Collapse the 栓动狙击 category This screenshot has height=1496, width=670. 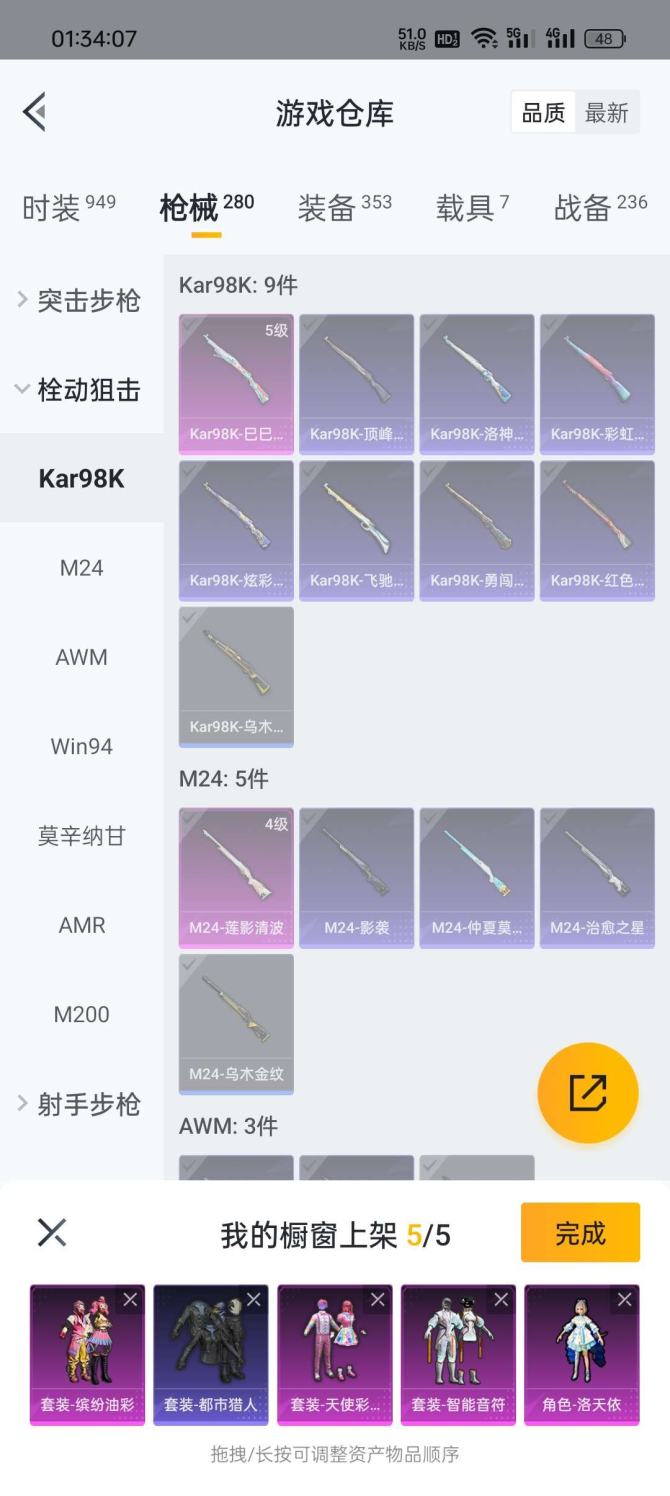click(x=80, y=390)
